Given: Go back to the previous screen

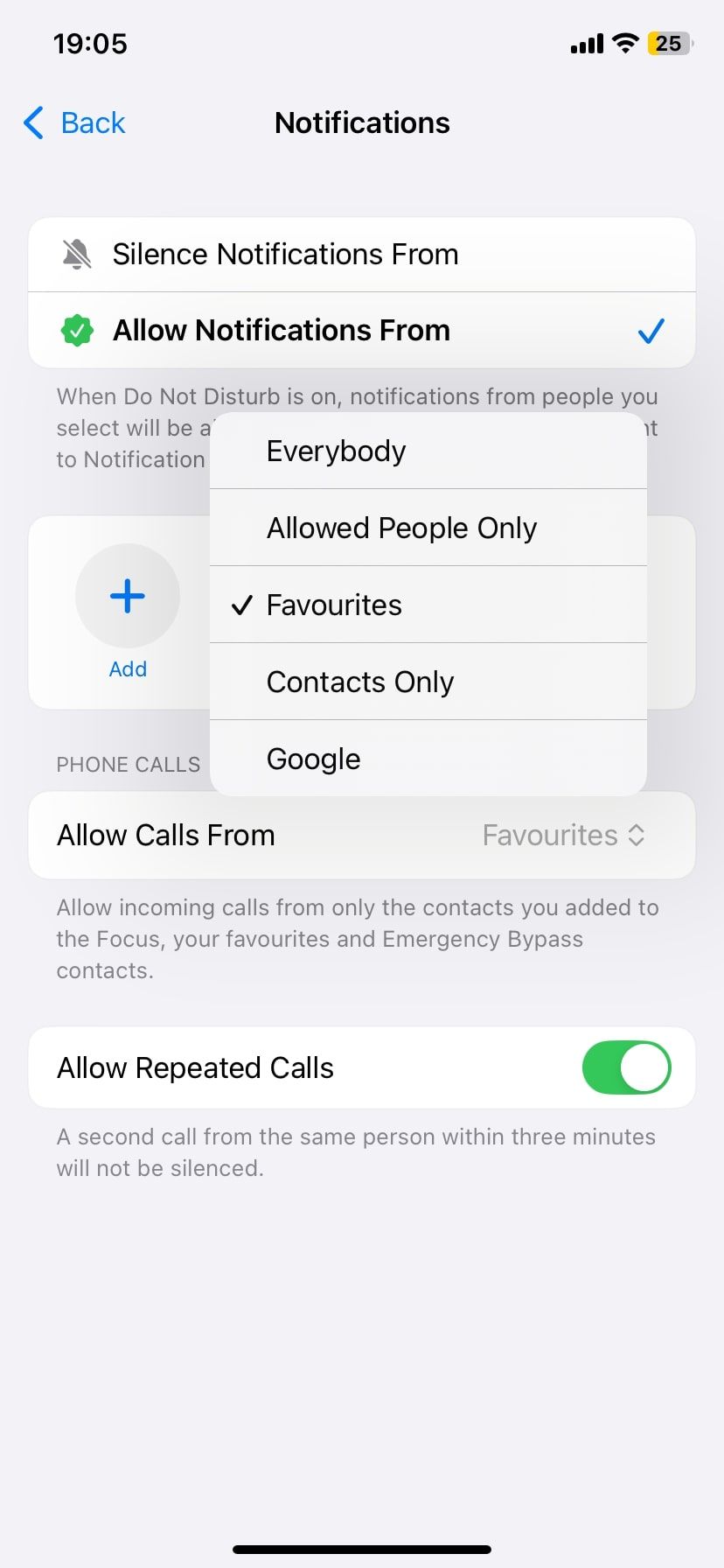Looking at the screenshot, I should [74, 123].
